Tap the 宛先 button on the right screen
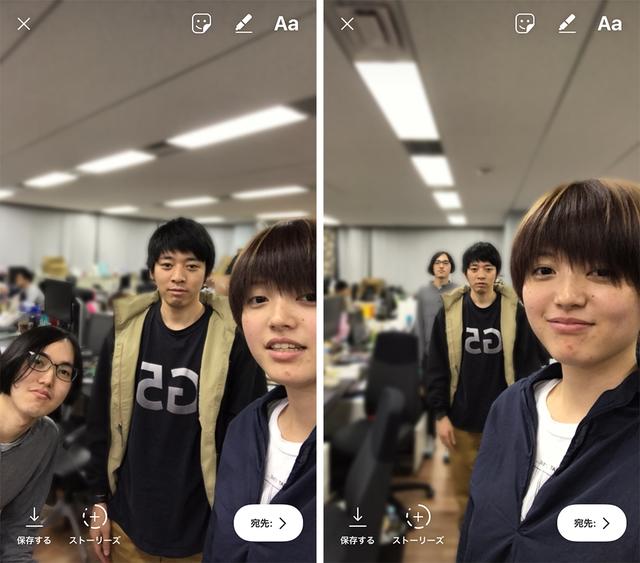 (x=591, y=522)
